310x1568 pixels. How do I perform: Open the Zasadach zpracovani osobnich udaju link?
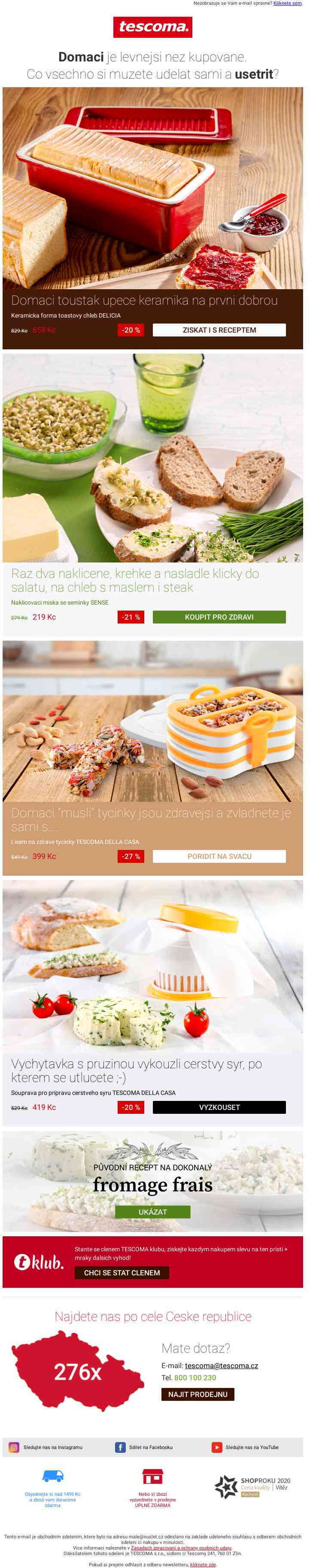point(180,1547)
